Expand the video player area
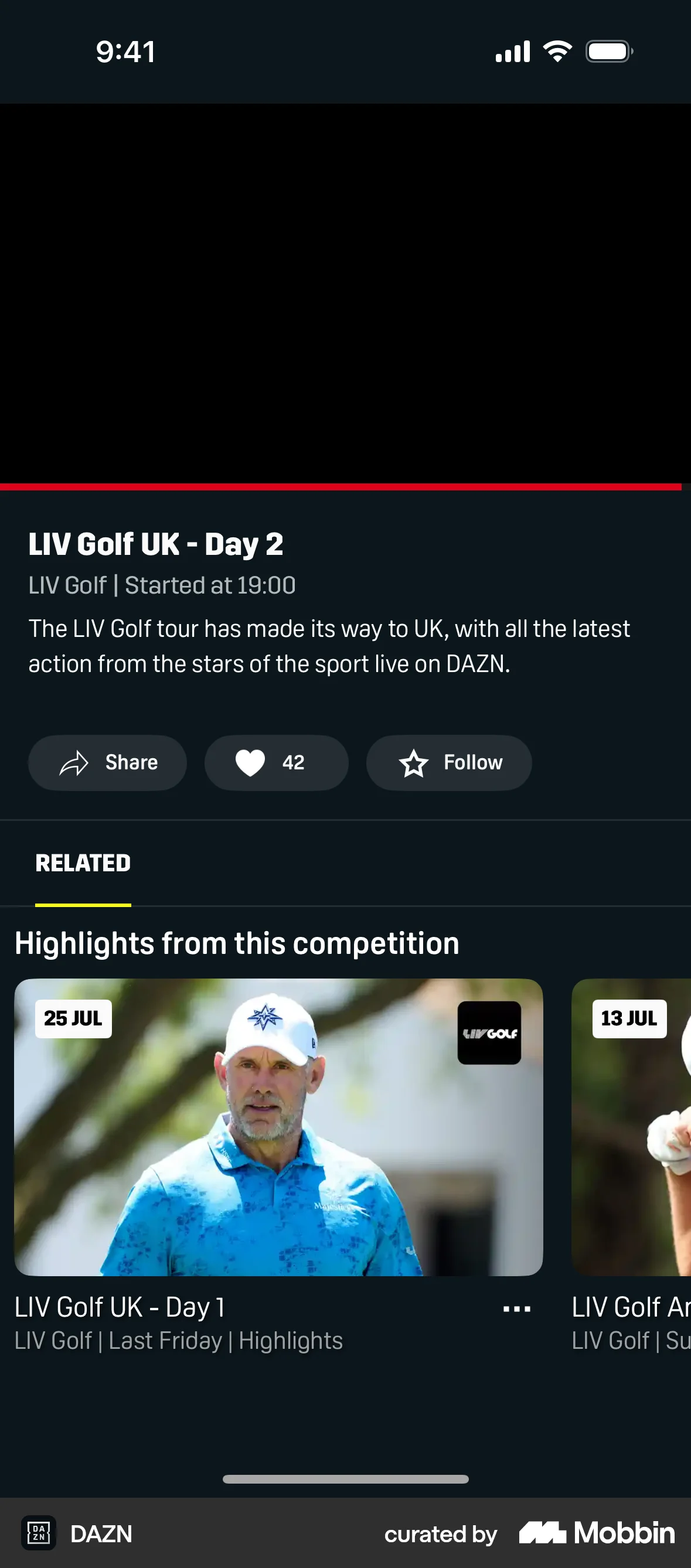 point(345,292)
